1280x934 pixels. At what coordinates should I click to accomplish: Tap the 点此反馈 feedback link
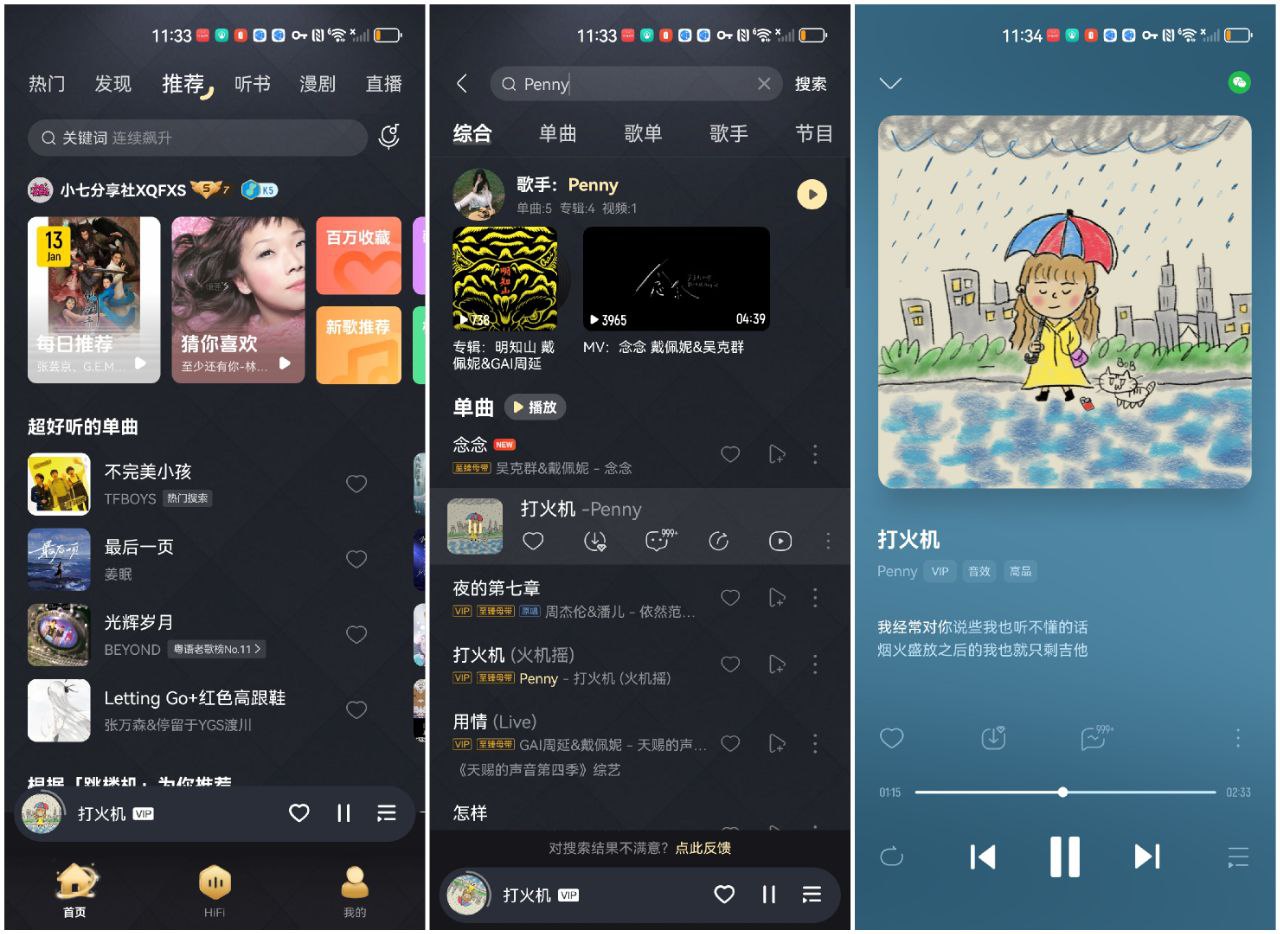point(703,847)
